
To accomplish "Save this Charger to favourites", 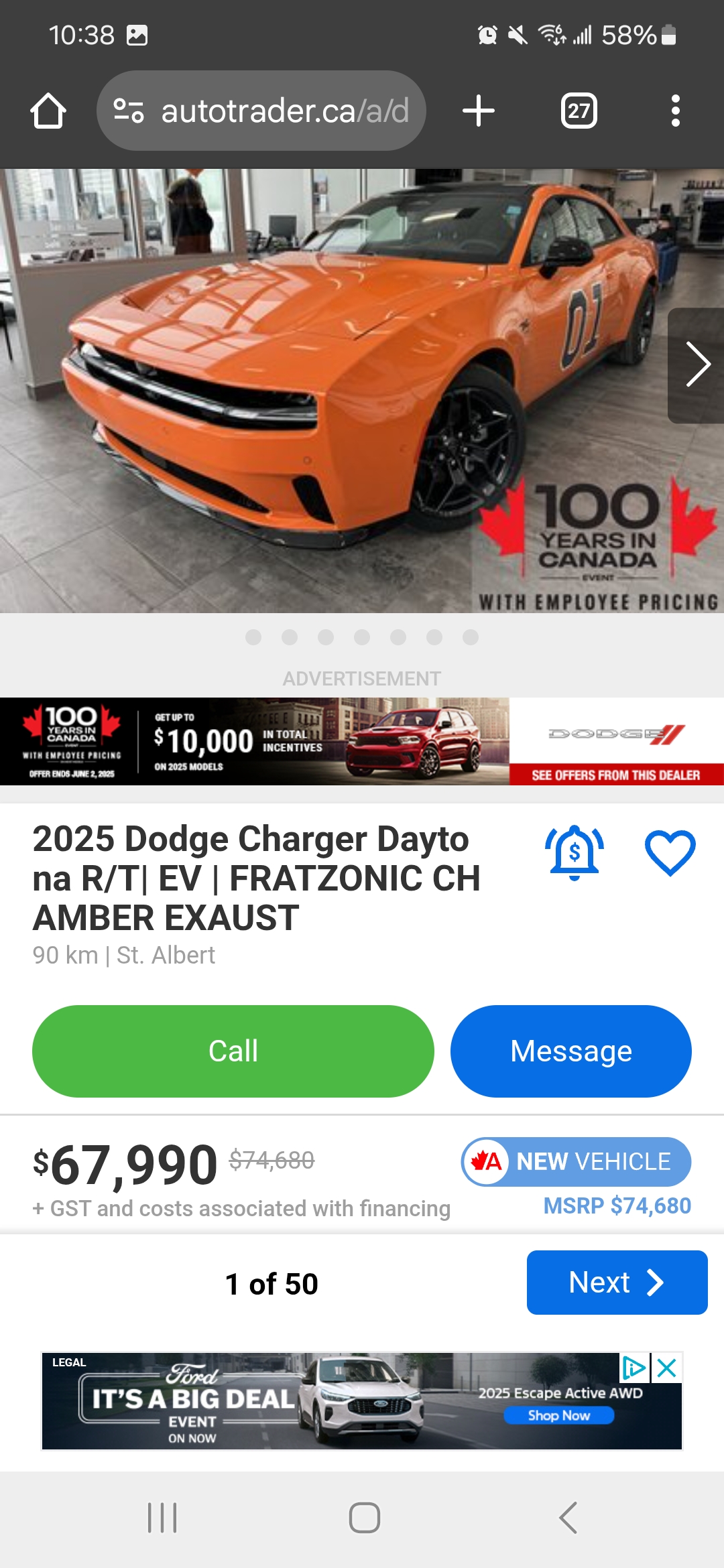I will tap(670, 852).
